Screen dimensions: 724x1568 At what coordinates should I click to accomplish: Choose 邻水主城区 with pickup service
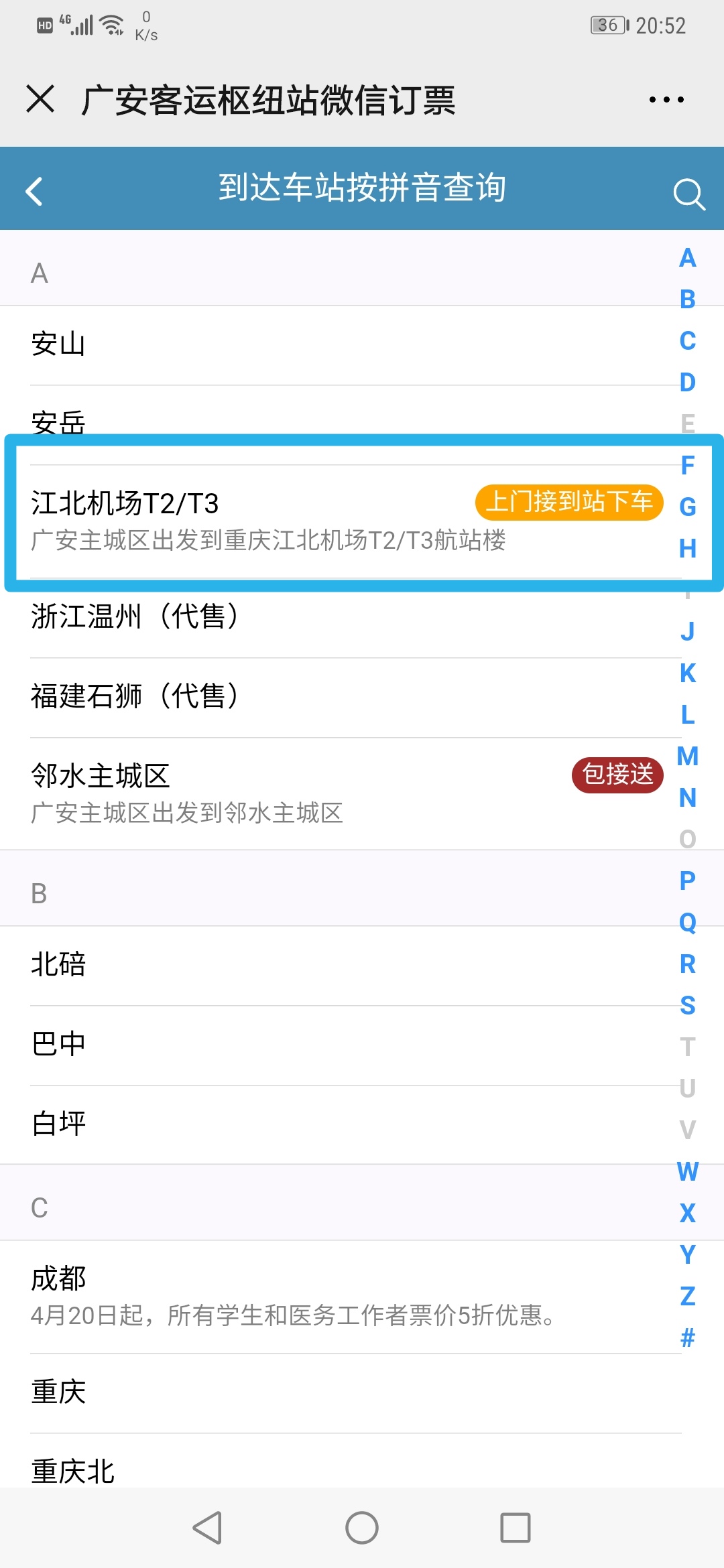tap(101, 776)
